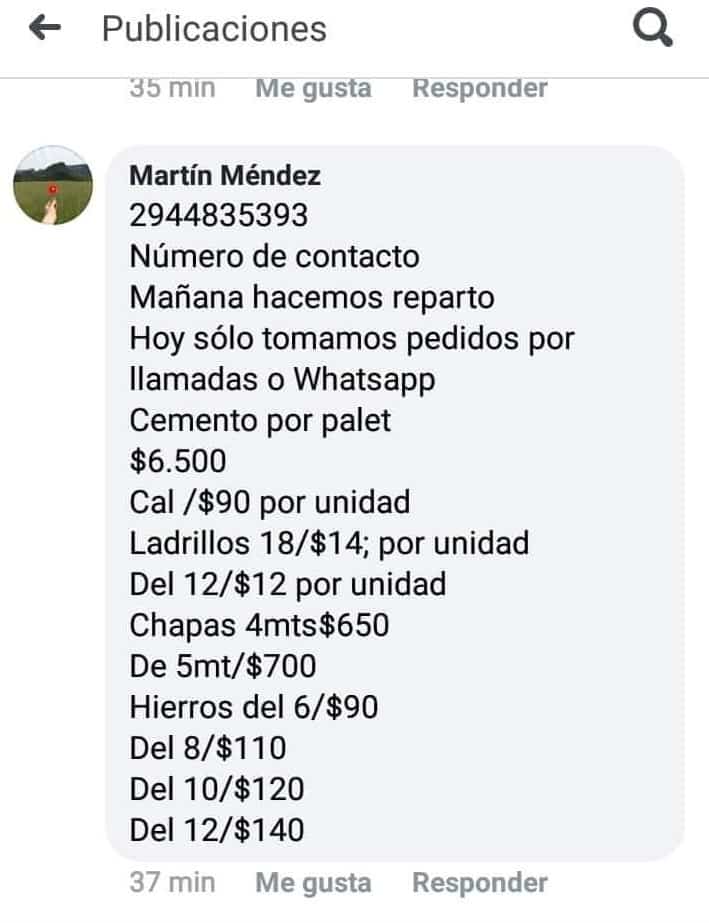Open Martín Méndez's profile name
709x923 pixels.
point(225,177)
